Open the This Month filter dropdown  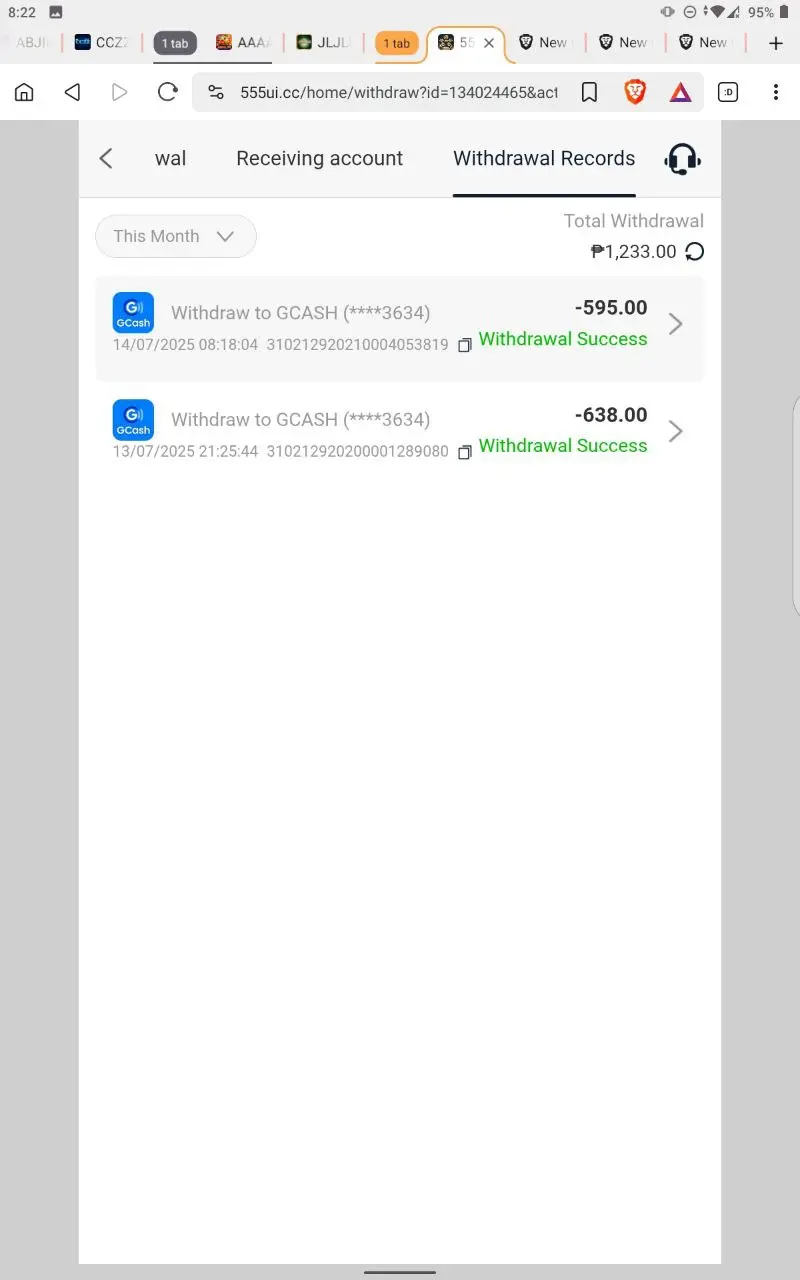click(176, 236)
